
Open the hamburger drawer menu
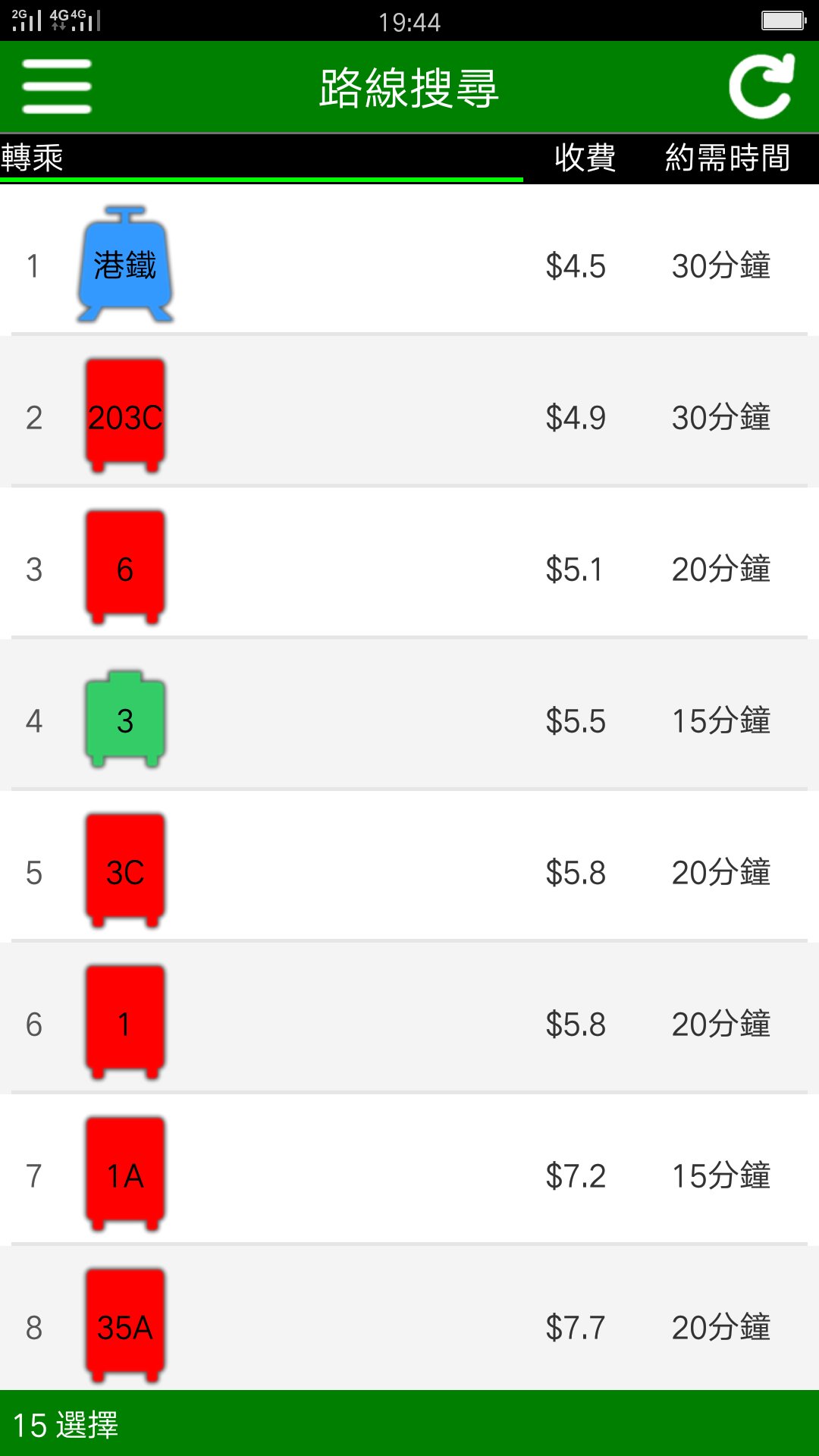(57, 87)
